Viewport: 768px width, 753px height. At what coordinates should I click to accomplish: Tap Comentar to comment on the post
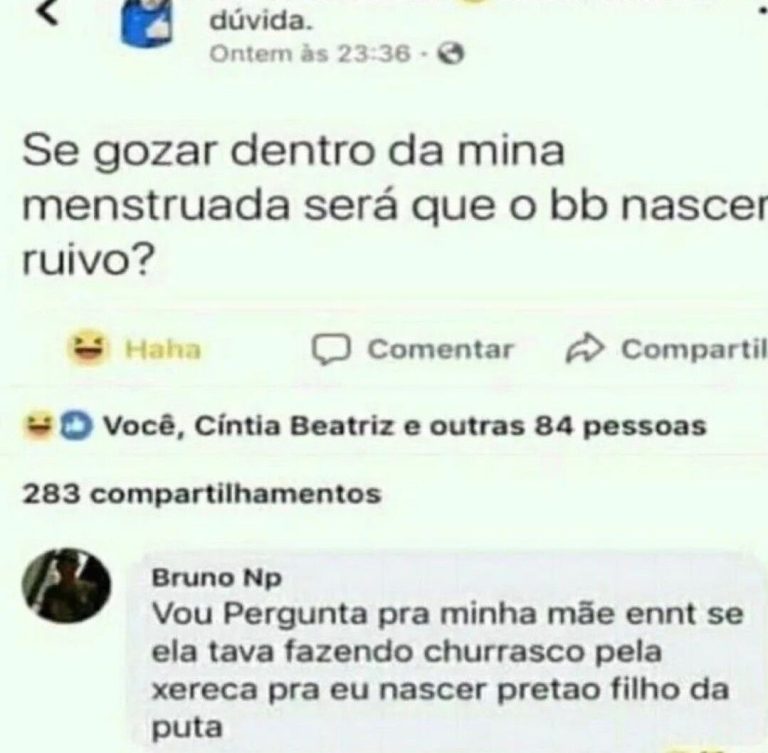(414, 348)
